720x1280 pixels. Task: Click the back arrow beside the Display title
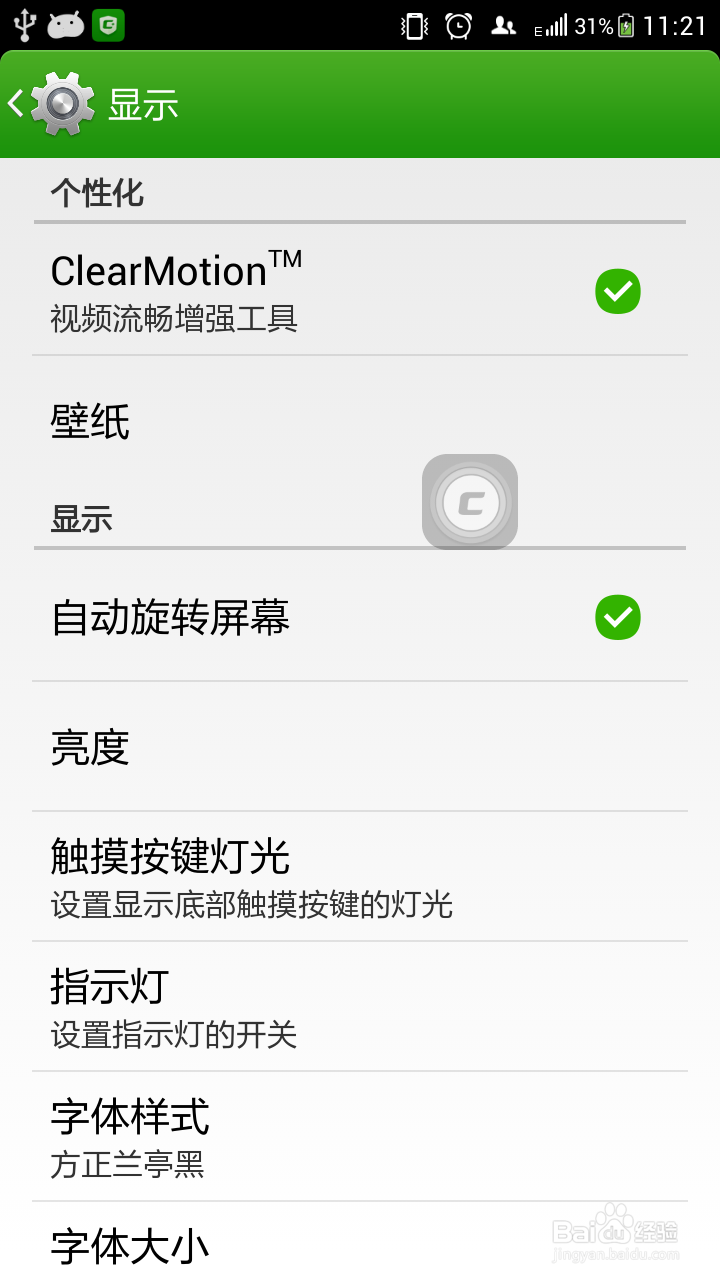pos(14,103)
